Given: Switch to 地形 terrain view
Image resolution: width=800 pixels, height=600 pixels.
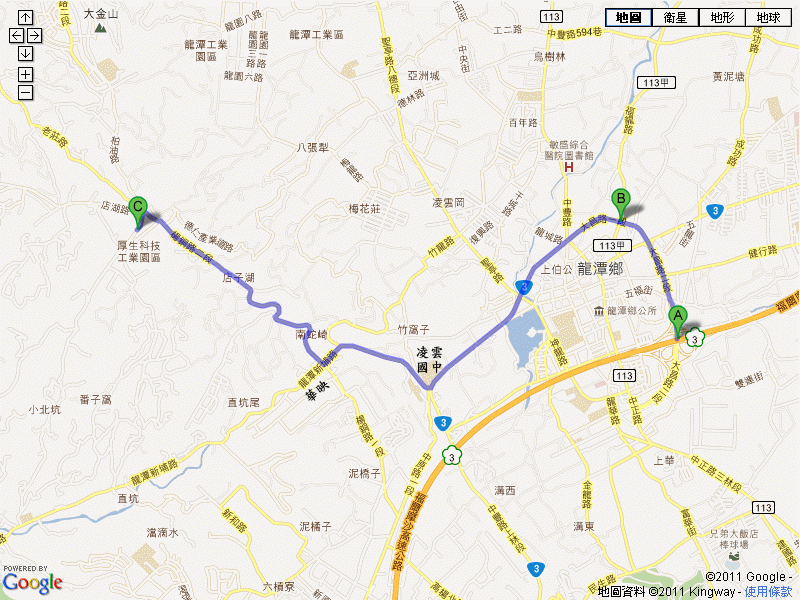Looking at the screenshot, I should tap(721, 17).
